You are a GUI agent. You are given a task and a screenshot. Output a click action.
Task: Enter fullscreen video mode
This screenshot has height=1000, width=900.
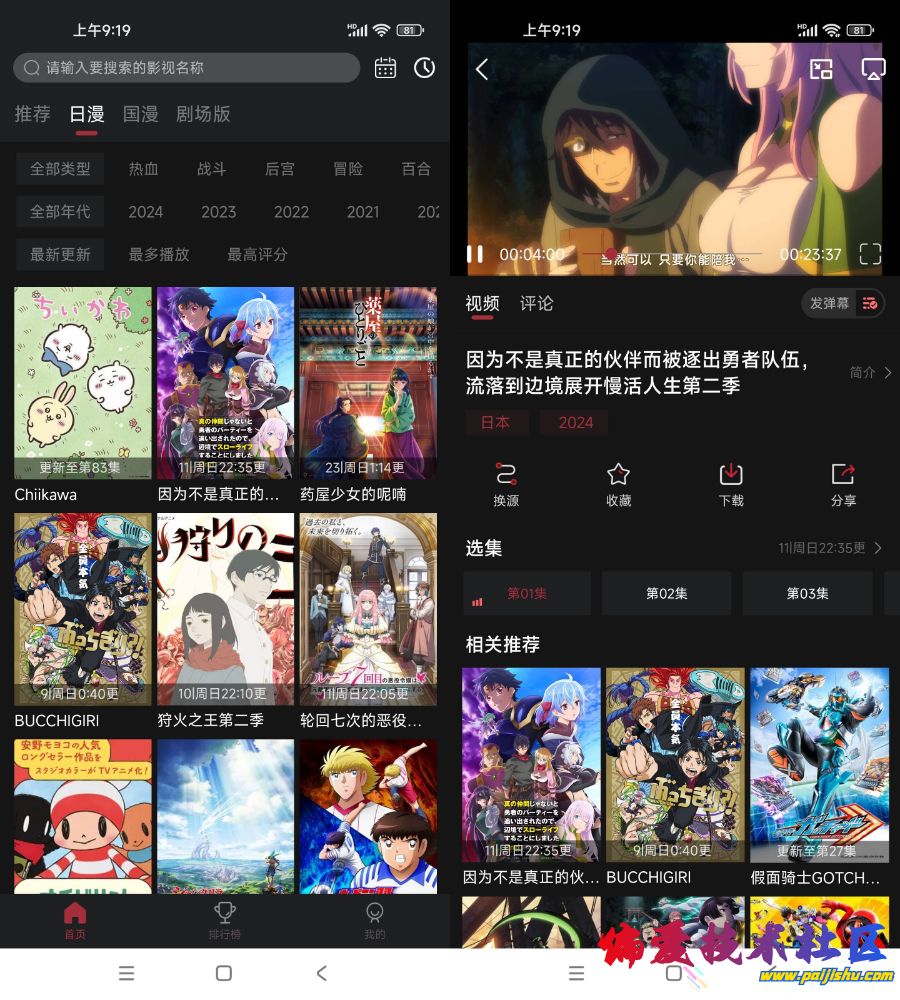(x=870, y=254)
